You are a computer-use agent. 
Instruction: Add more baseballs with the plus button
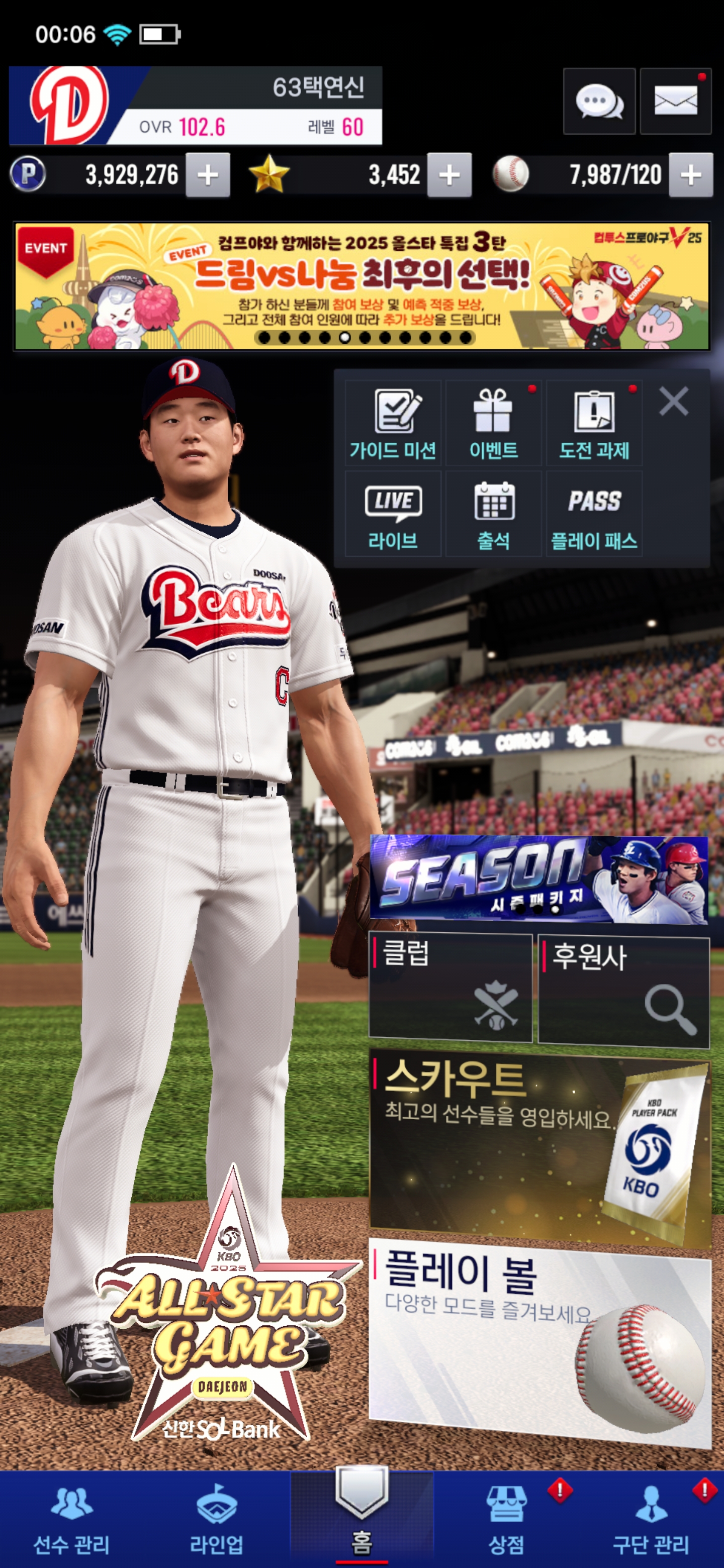[690, 175]
